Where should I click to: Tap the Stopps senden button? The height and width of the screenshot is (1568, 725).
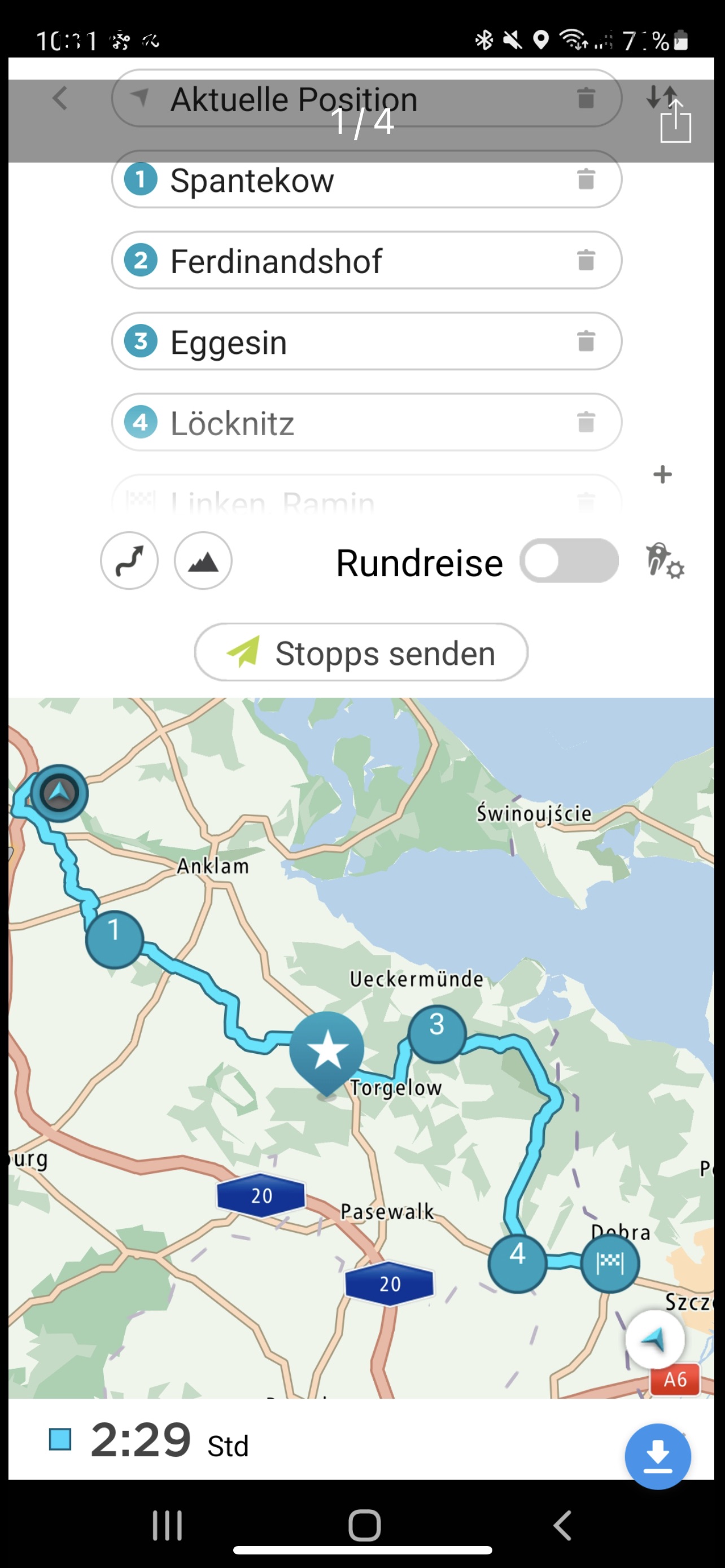(361, 652)
